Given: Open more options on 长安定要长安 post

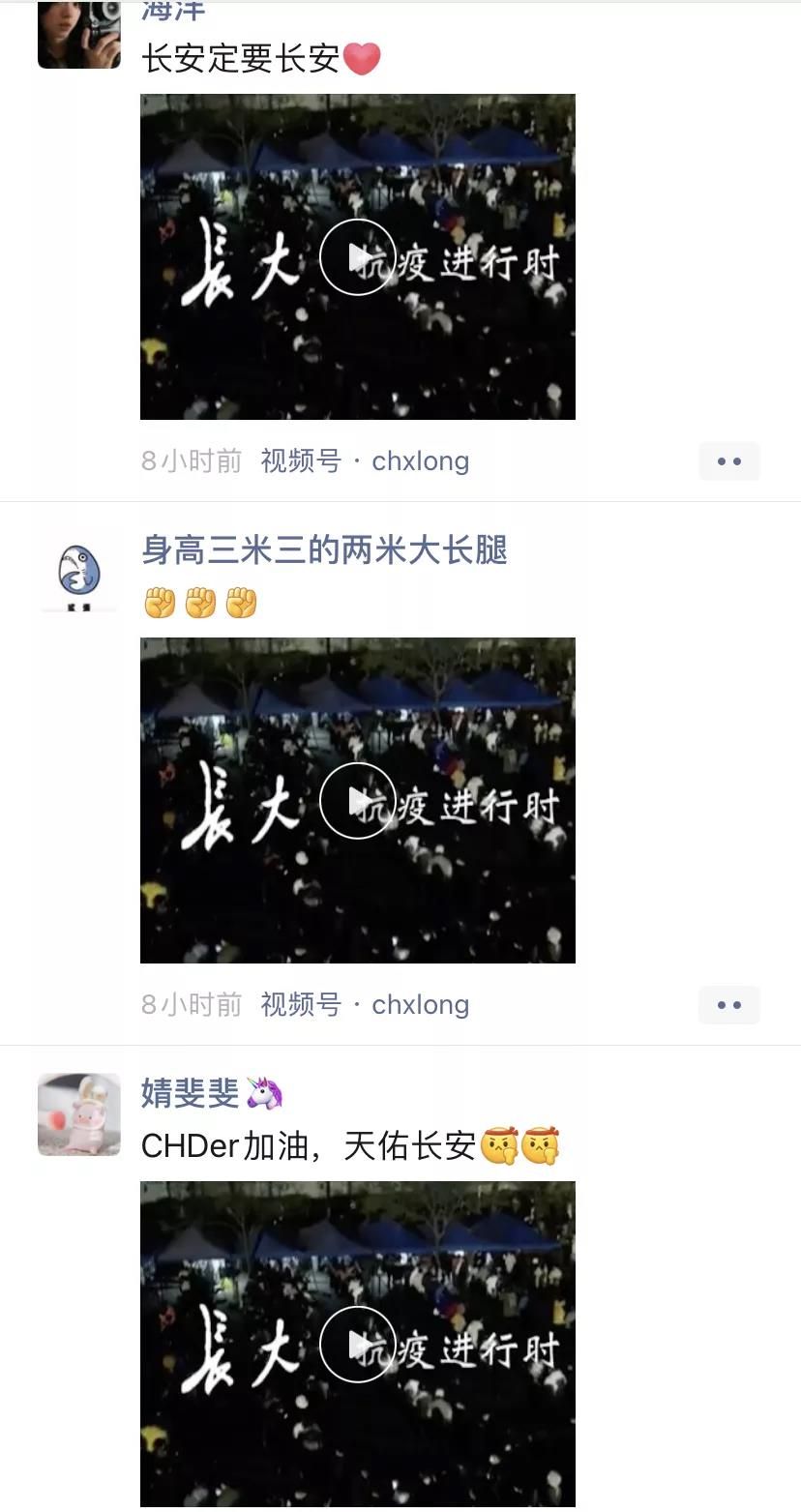Looking at the screenshot, I should (x=728, y=461).
